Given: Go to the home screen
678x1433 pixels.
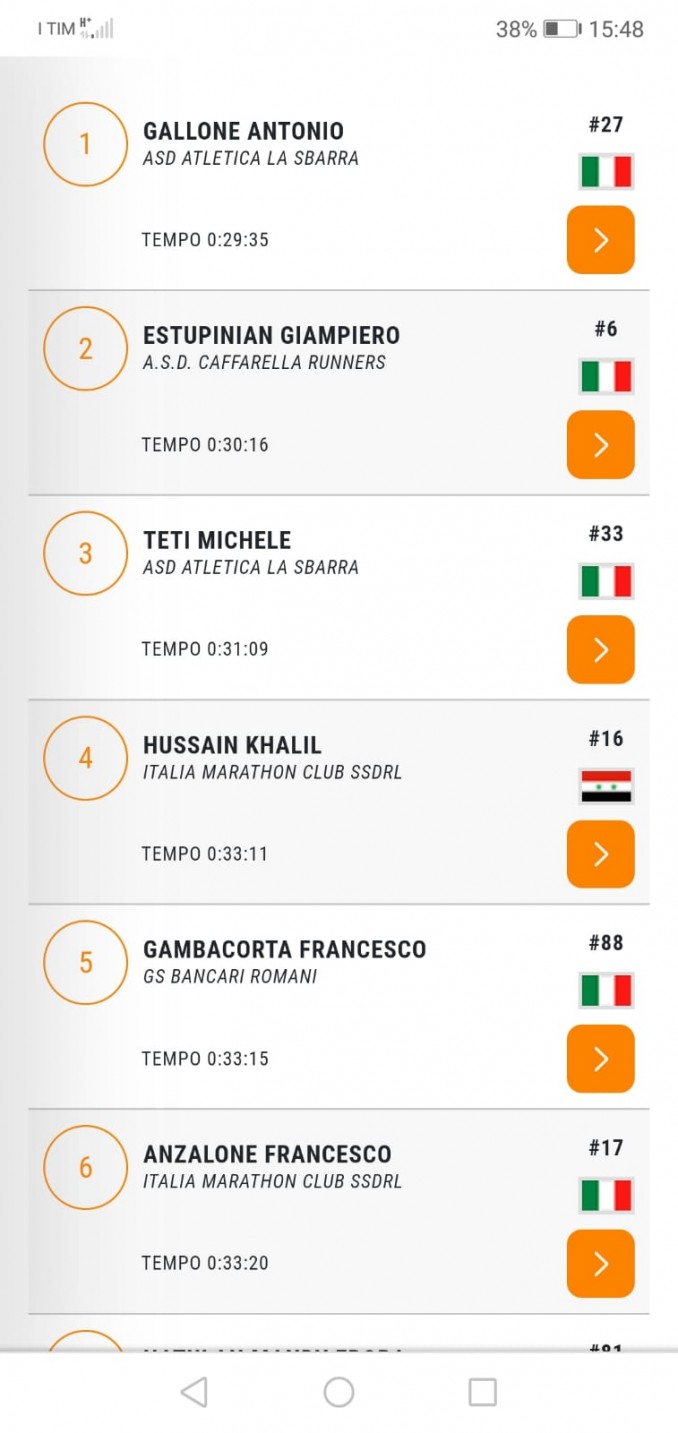Looking at the screenshot, I should [x=339, y=1392].
